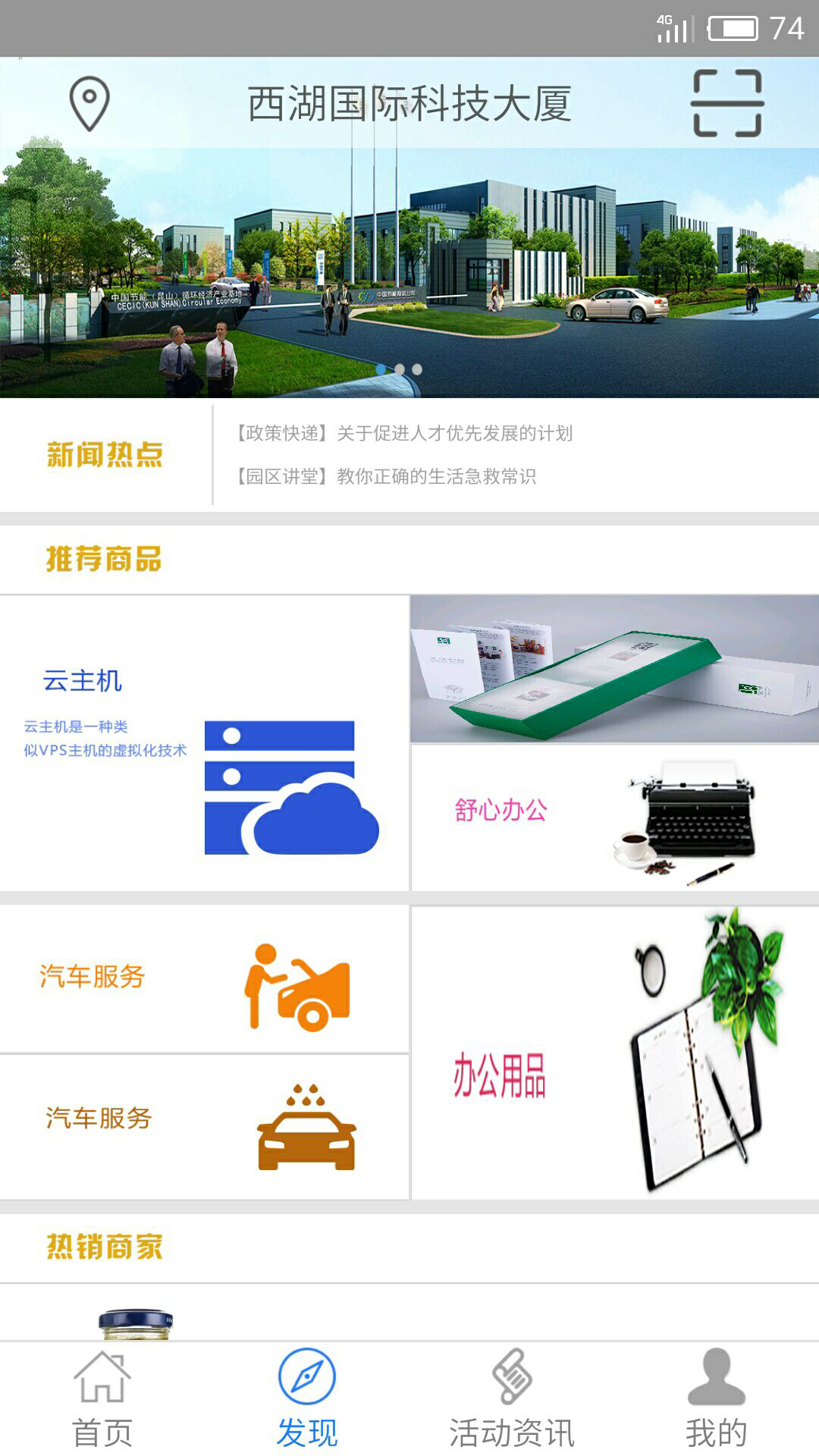
Task: Open the location pin icon
Action: [x=89, y=103]
